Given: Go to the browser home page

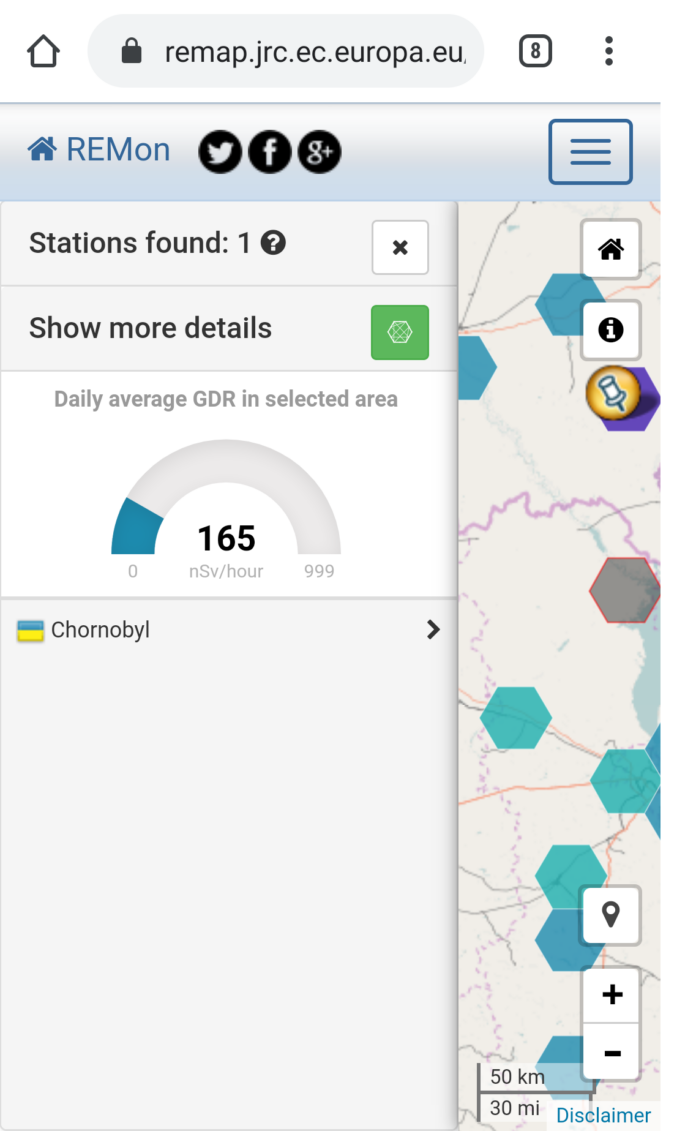Looking at the screenshot, I should click(x=43, y=51).
